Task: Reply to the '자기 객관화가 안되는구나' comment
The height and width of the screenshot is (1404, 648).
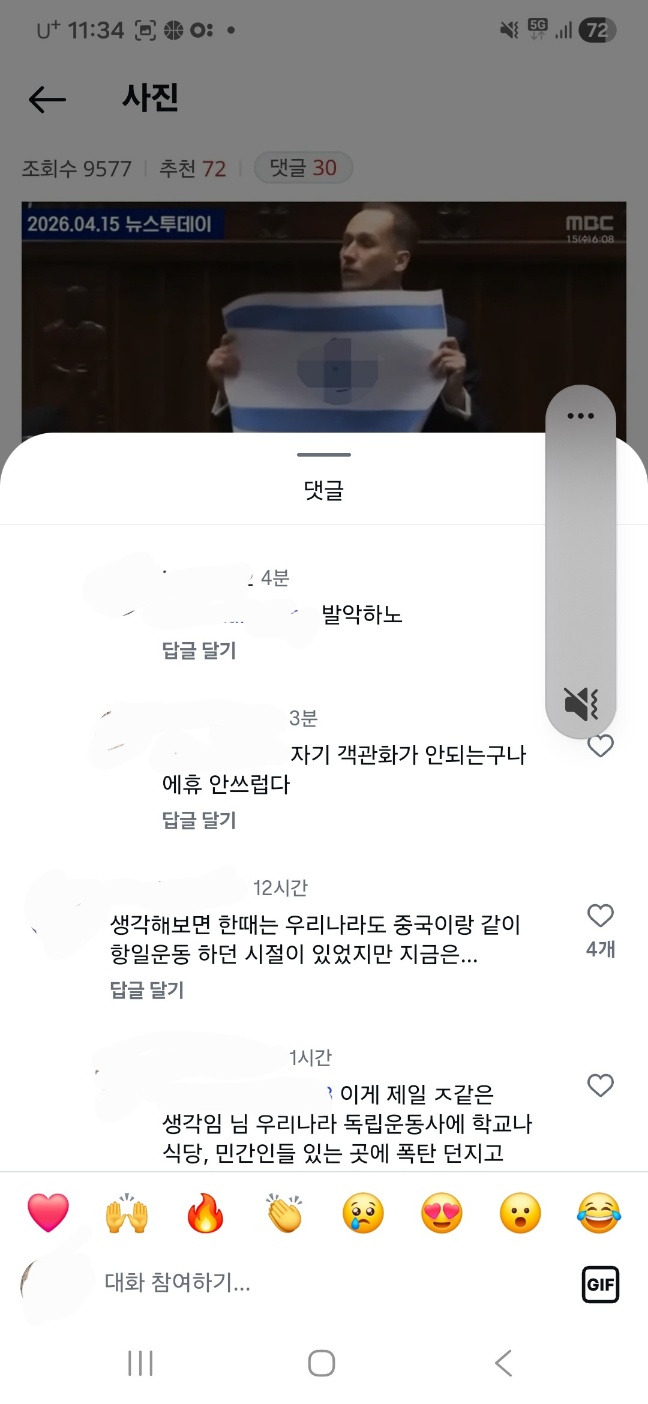Action: click(199, 820)
